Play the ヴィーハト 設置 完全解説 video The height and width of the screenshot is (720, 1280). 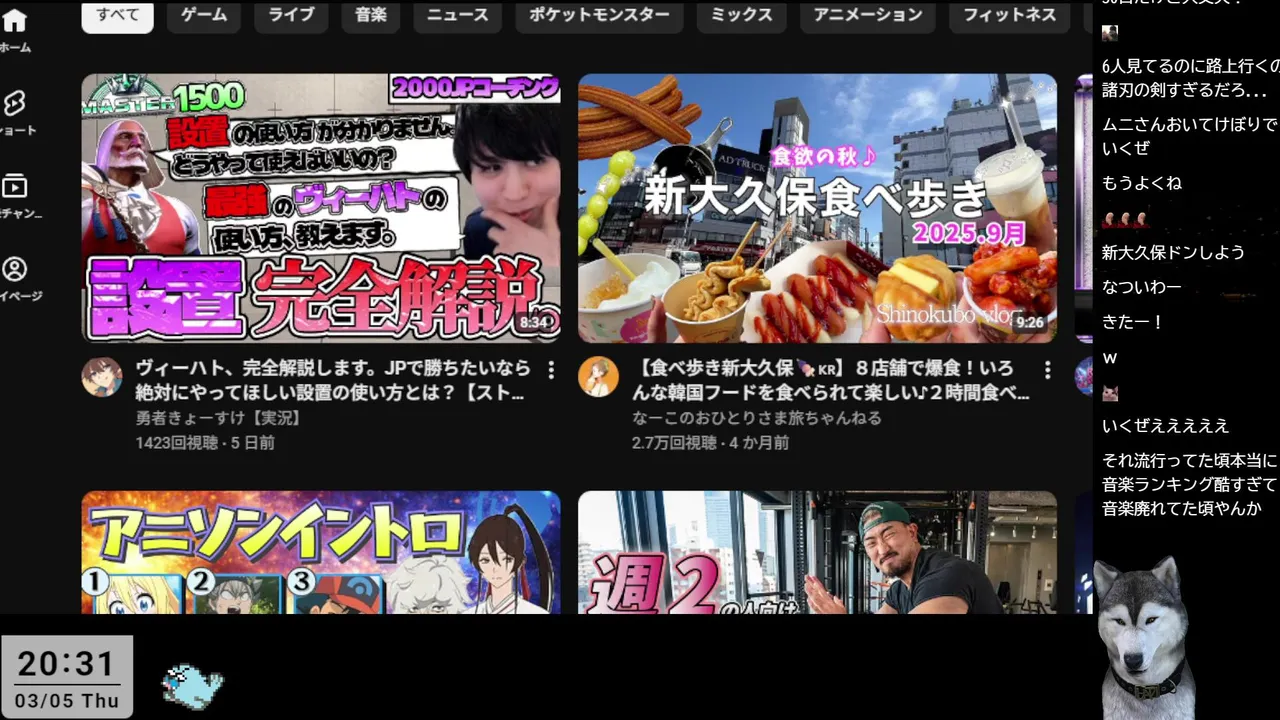pos(320,208)
